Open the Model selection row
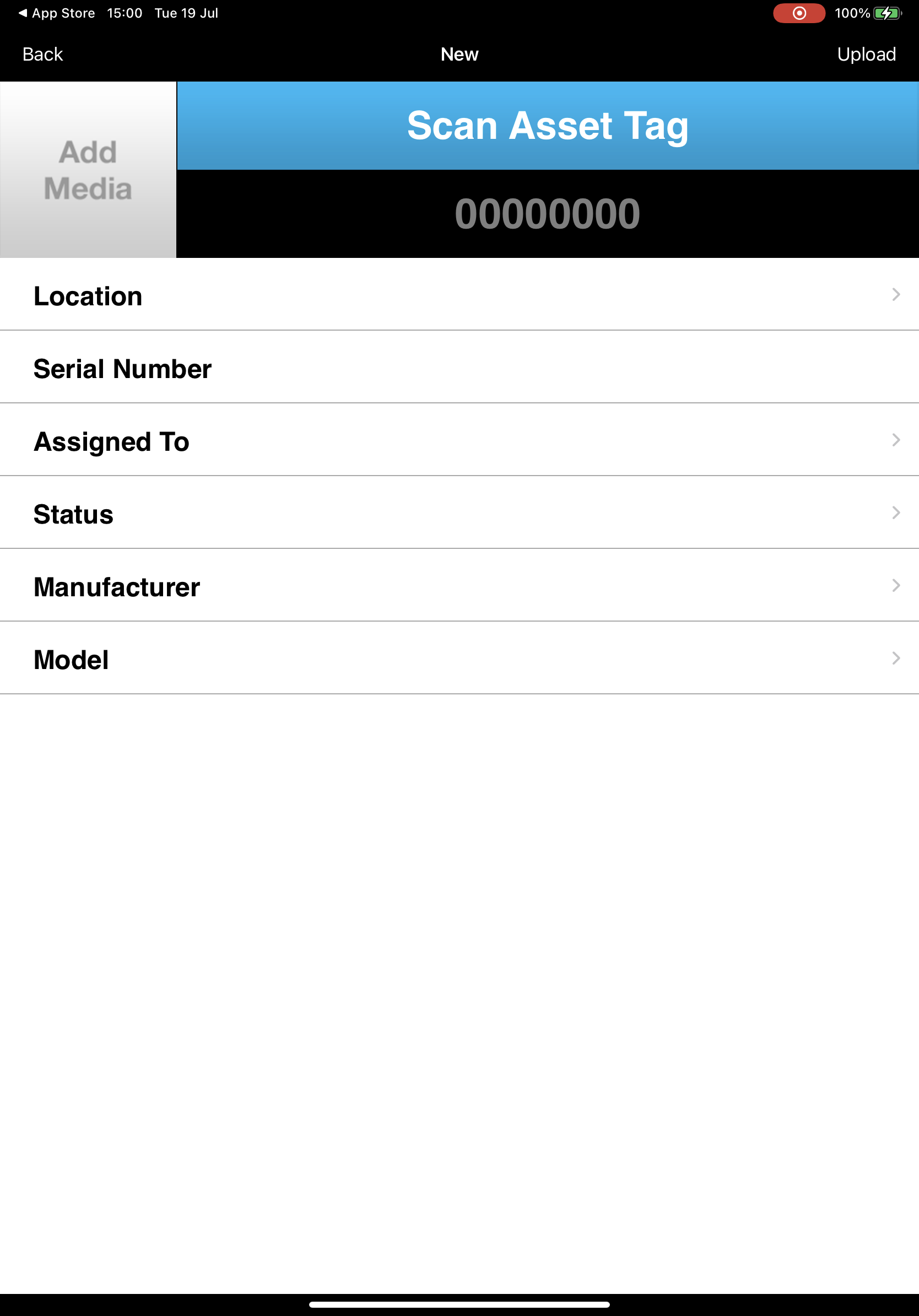The width and height of the screenshot is (919, 1316). pos(459,659)
